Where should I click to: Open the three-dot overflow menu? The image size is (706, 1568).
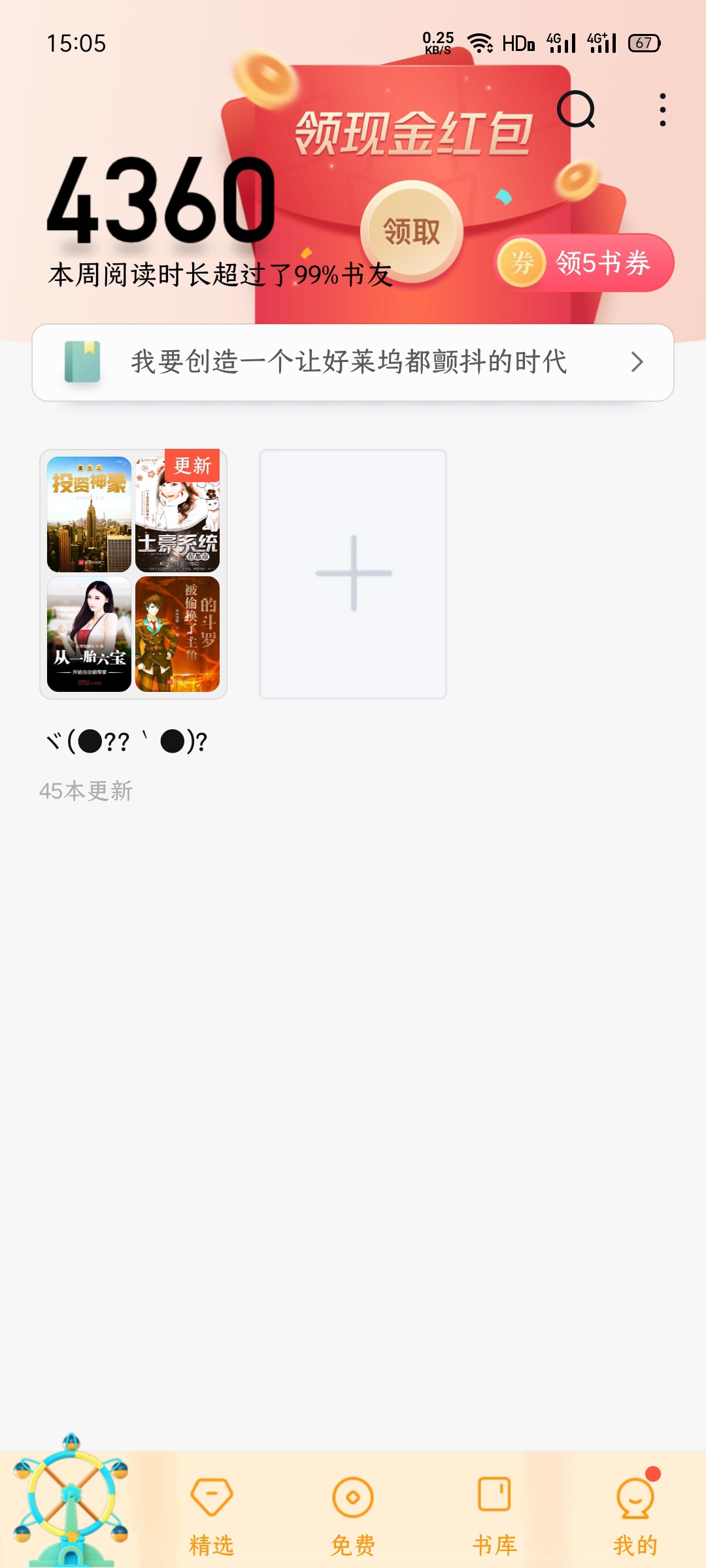(x=663, y=110)
